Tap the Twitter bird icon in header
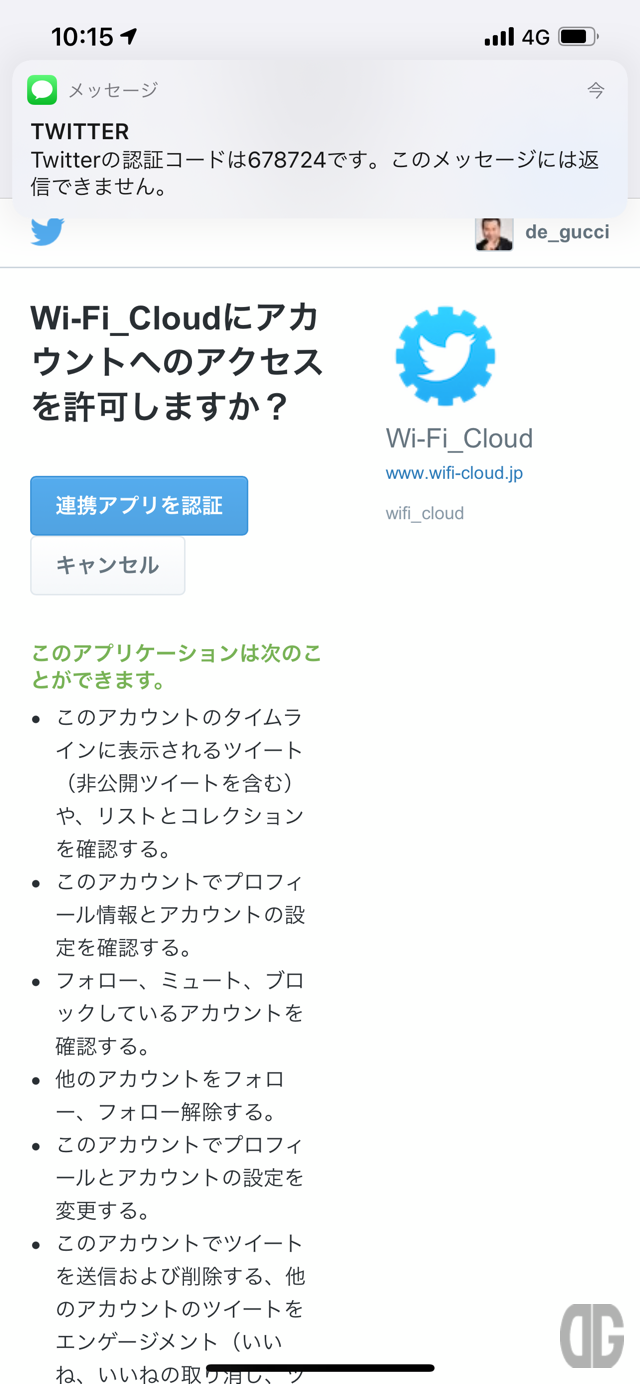 (47, 231)
